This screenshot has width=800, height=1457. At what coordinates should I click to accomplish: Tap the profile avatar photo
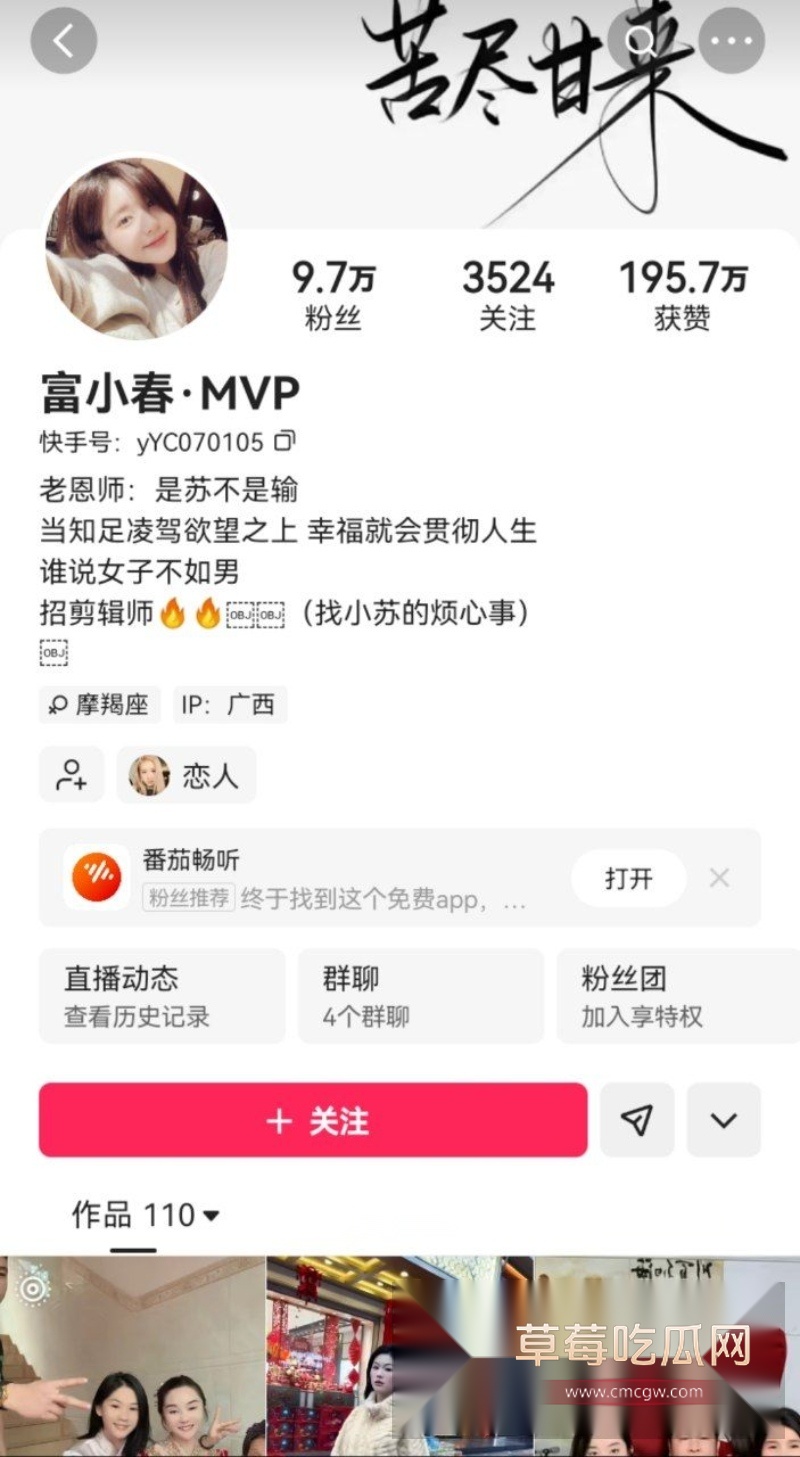pos(136,248)
